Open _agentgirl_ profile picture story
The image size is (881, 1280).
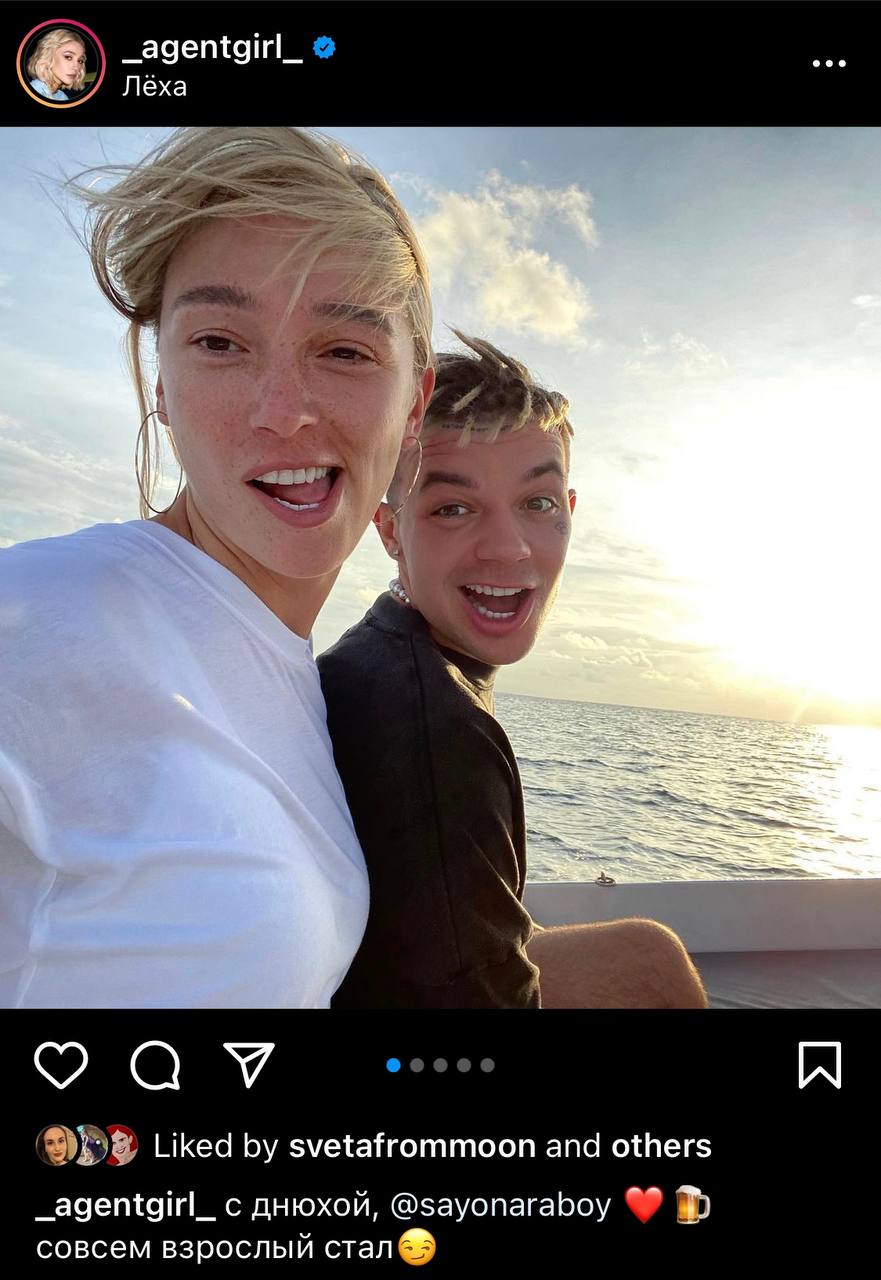point(61,63)
